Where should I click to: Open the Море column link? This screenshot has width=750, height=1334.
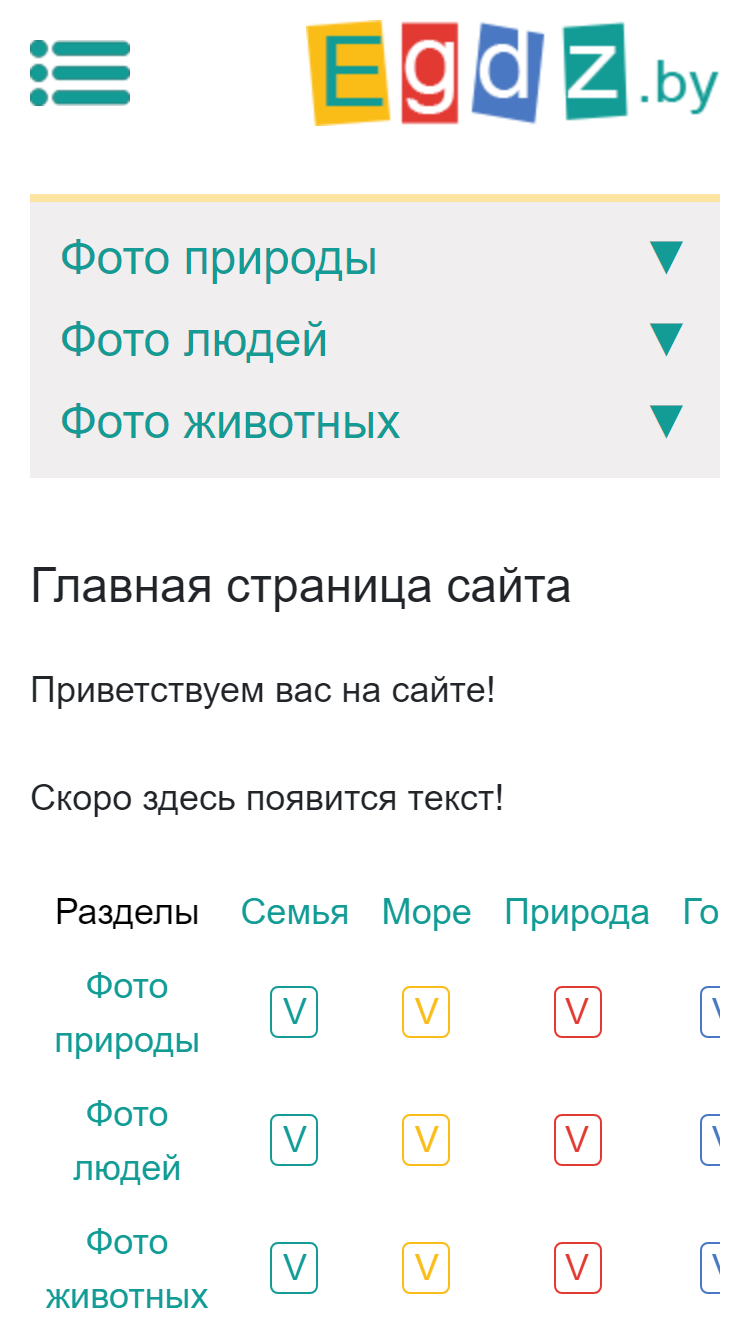(x=427, y=912)
